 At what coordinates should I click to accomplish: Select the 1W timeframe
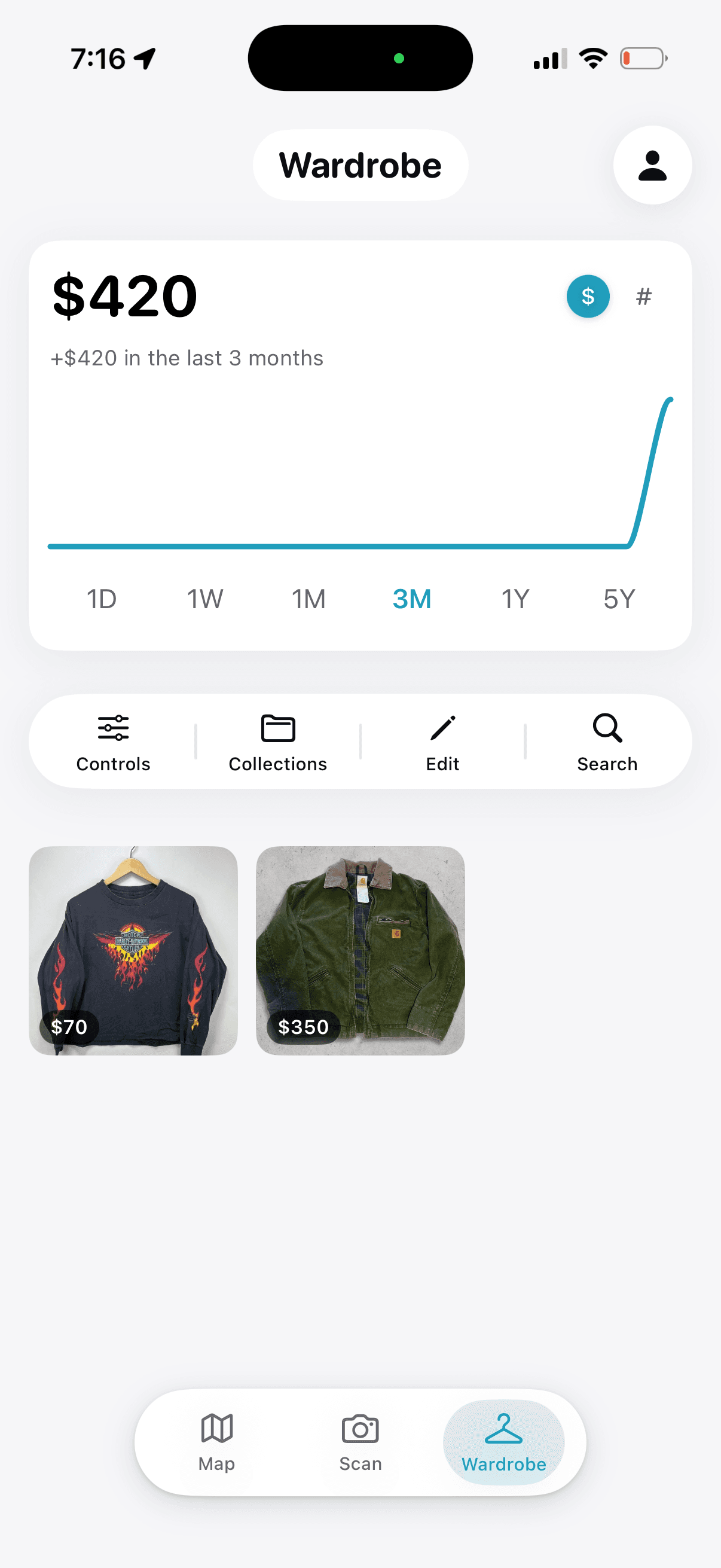coord(204,599)
